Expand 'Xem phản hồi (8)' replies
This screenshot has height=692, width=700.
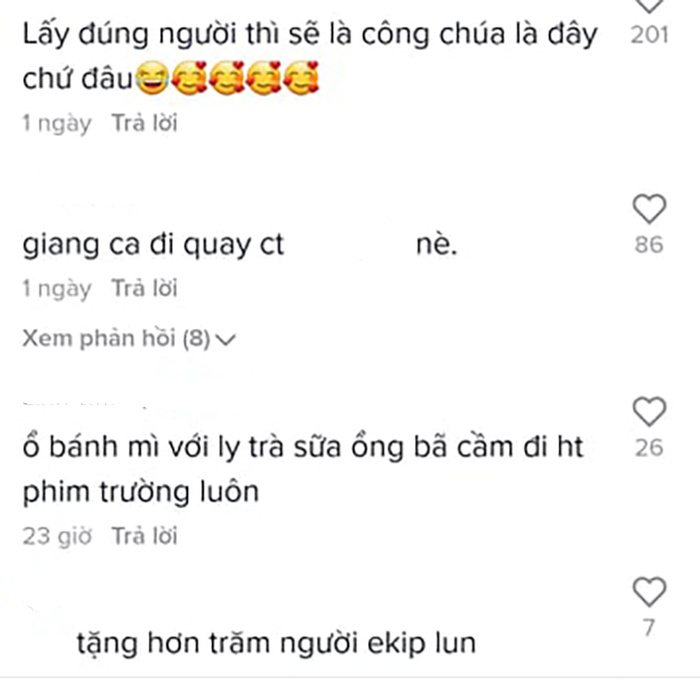(128, 339)
